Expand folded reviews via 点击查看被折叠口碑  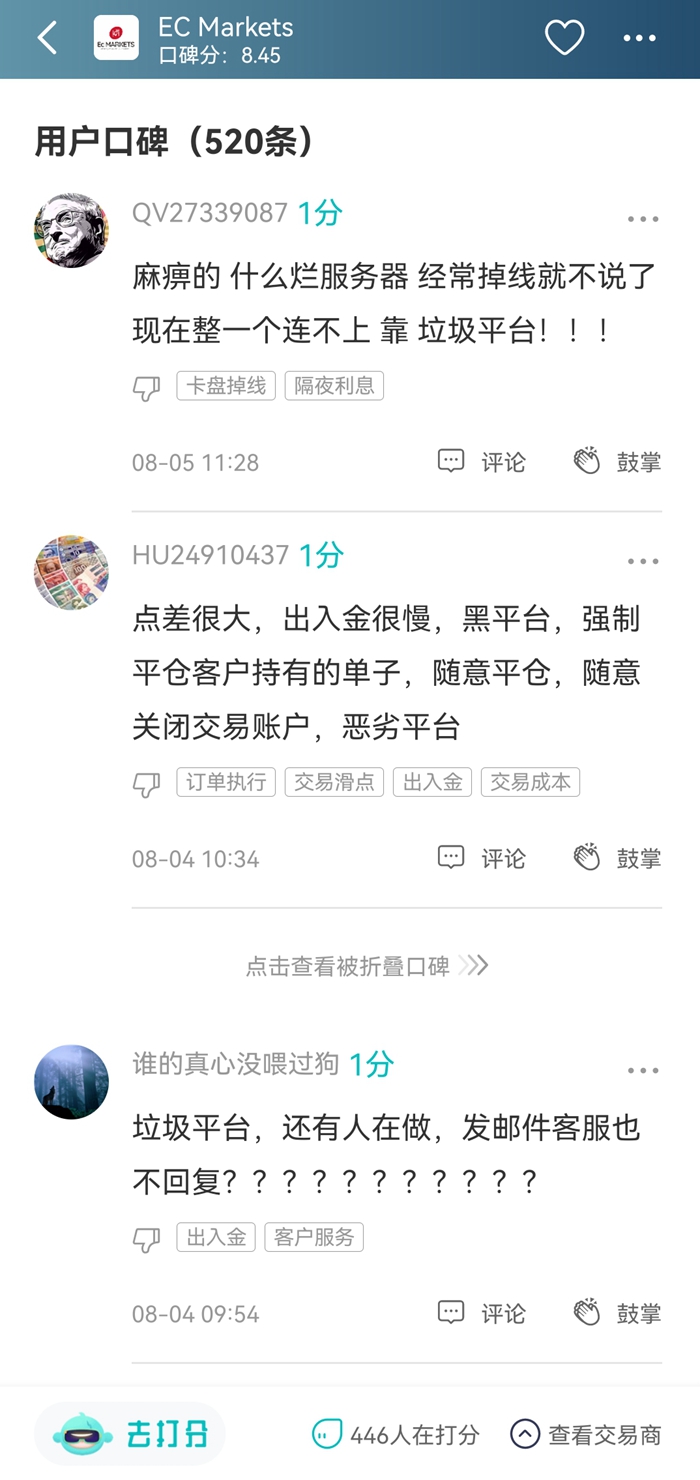pos(366,966)
